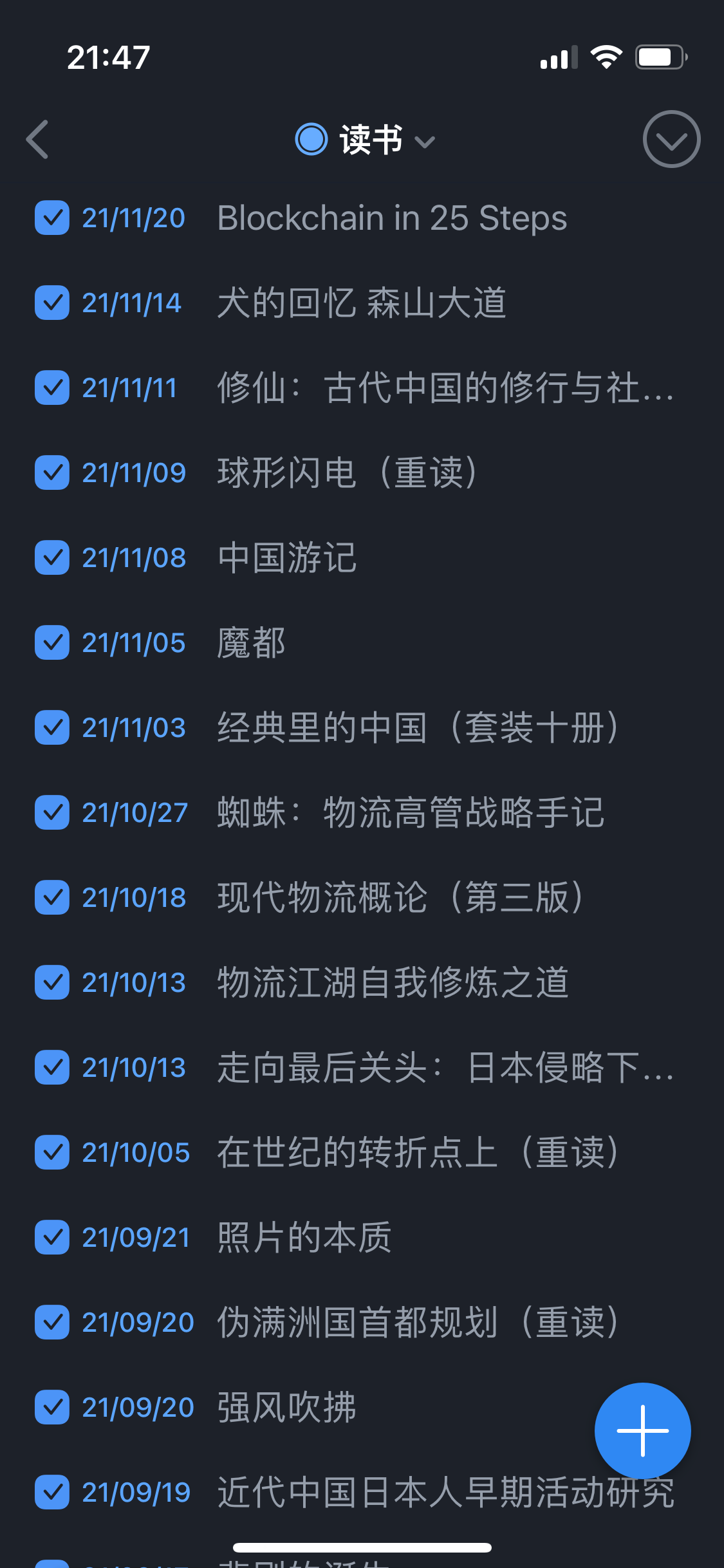Image resolution: width=724 pixels, height=1568 pixels.
Task: Open the 犬的回忆 森山大道 entry
Action: click(x=362, y=303)
